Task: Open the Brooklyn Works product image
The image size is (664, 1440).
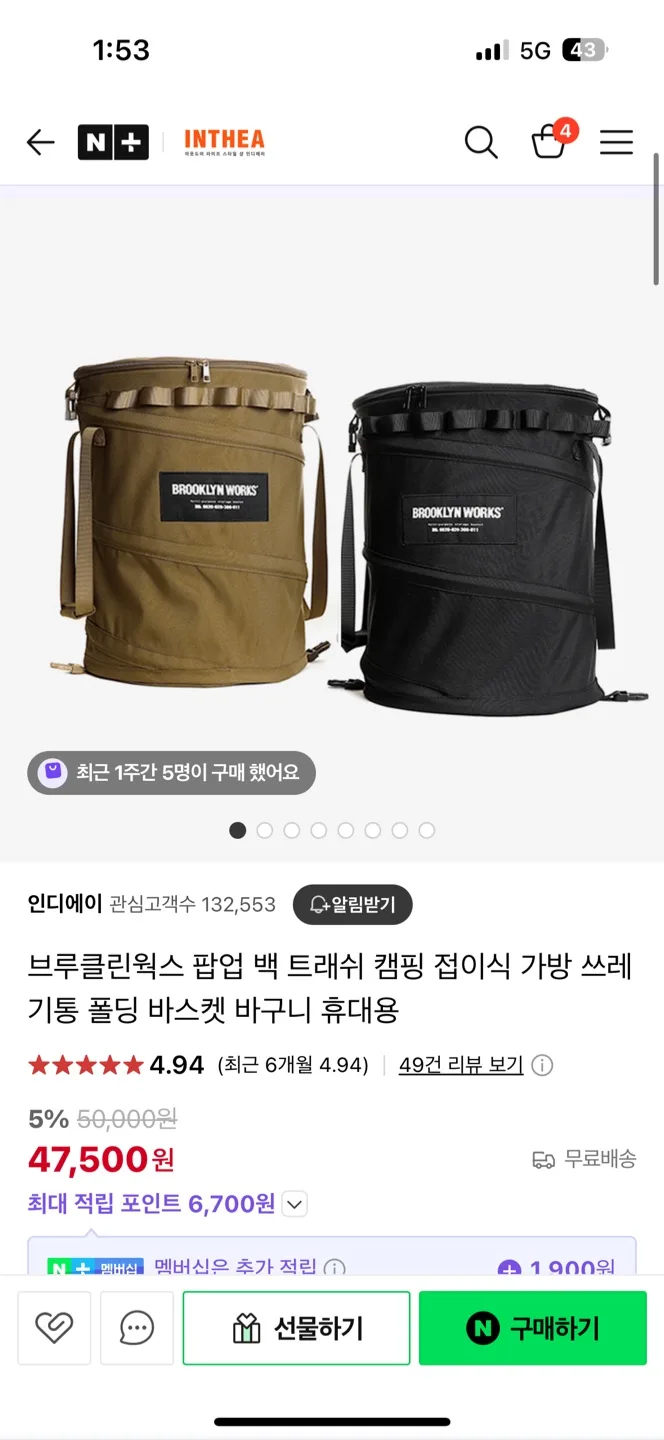Action: (x=332, y=523)
